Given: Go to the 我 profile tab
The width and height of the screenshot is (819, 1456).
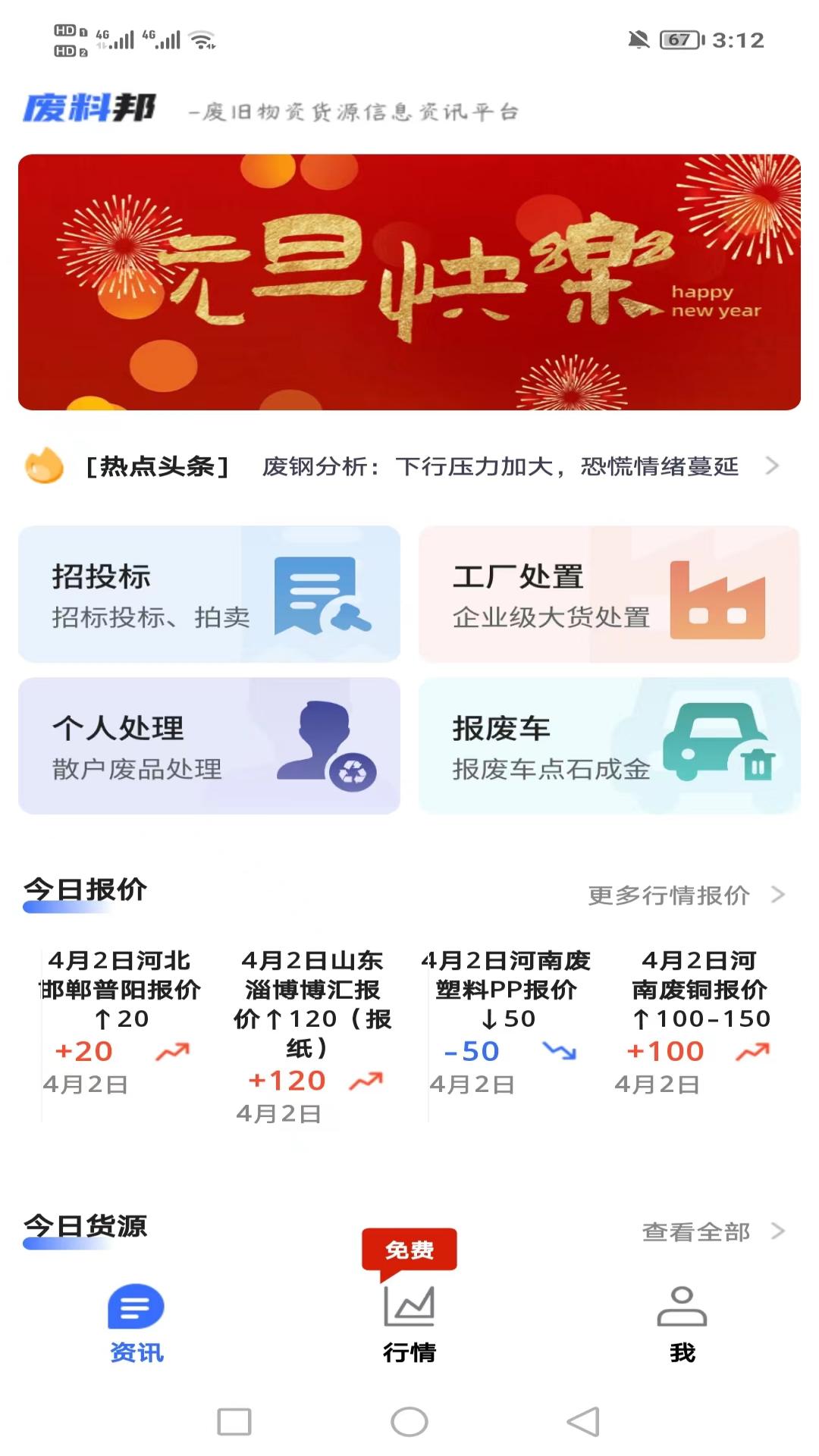Looking at the screenshot, I should [x=682, y=1323].
